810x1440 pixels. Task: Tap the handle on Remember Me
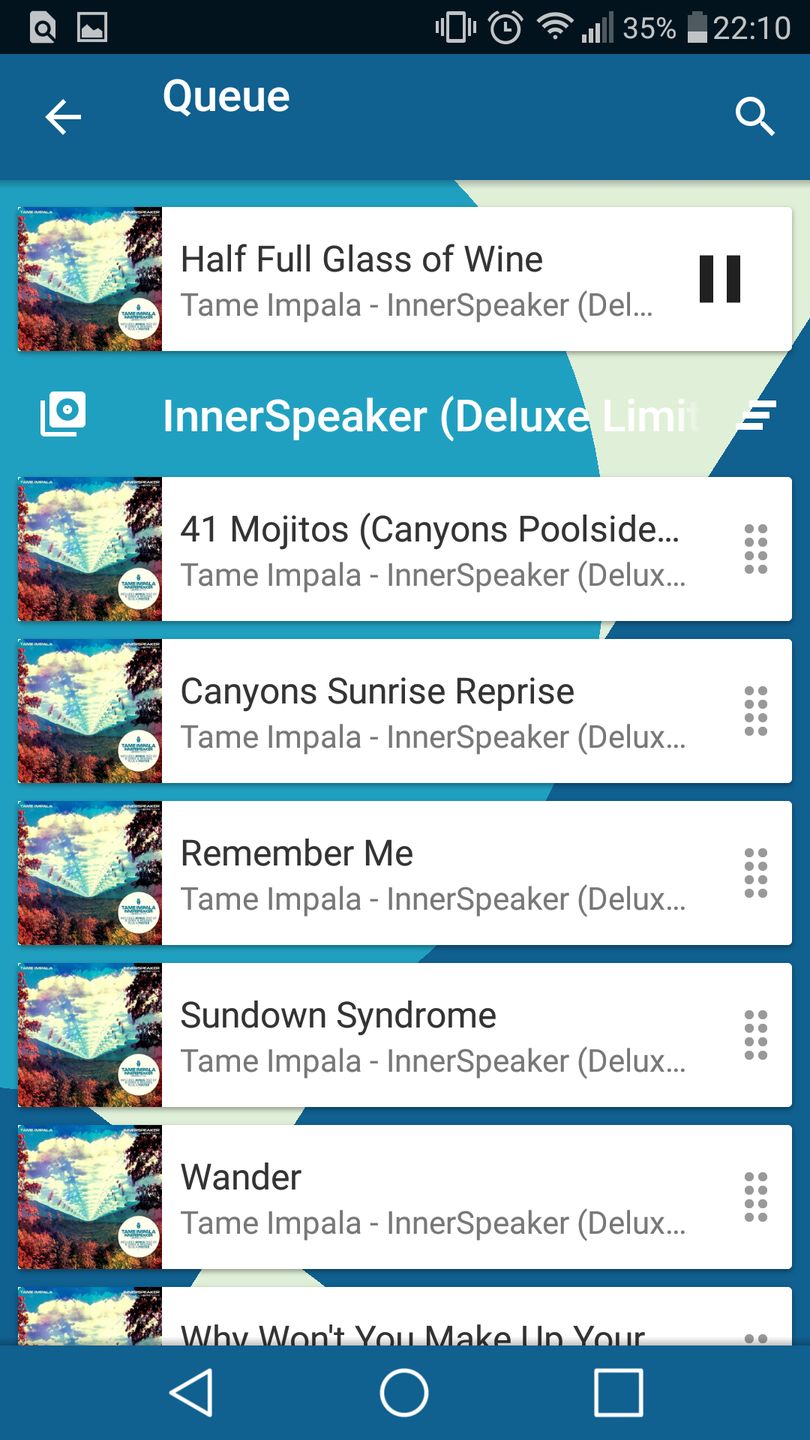click(756, 873)
